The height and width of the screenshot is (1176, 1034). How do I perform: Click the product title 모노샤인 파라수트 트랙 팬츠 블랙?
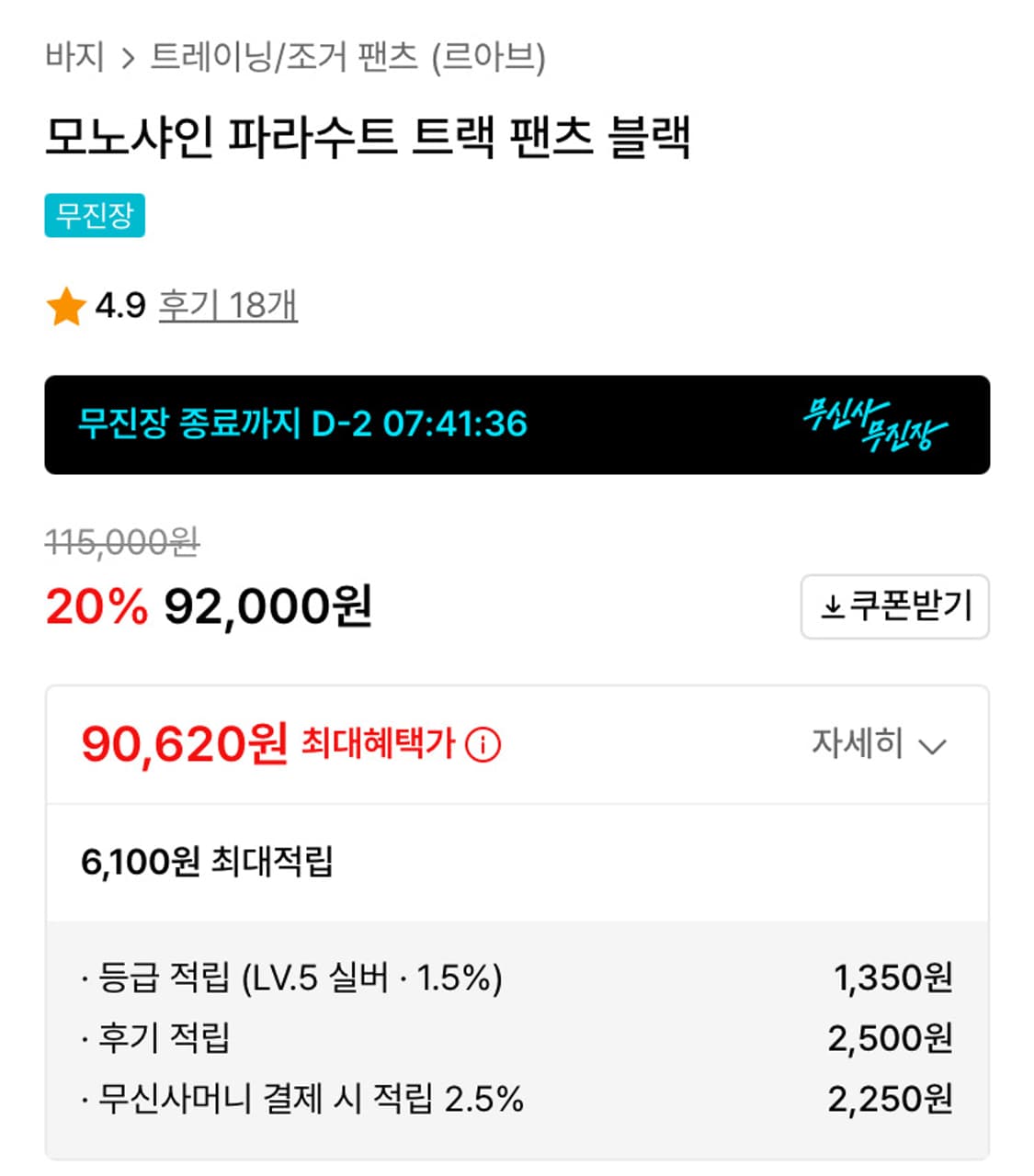pos(369,135)
